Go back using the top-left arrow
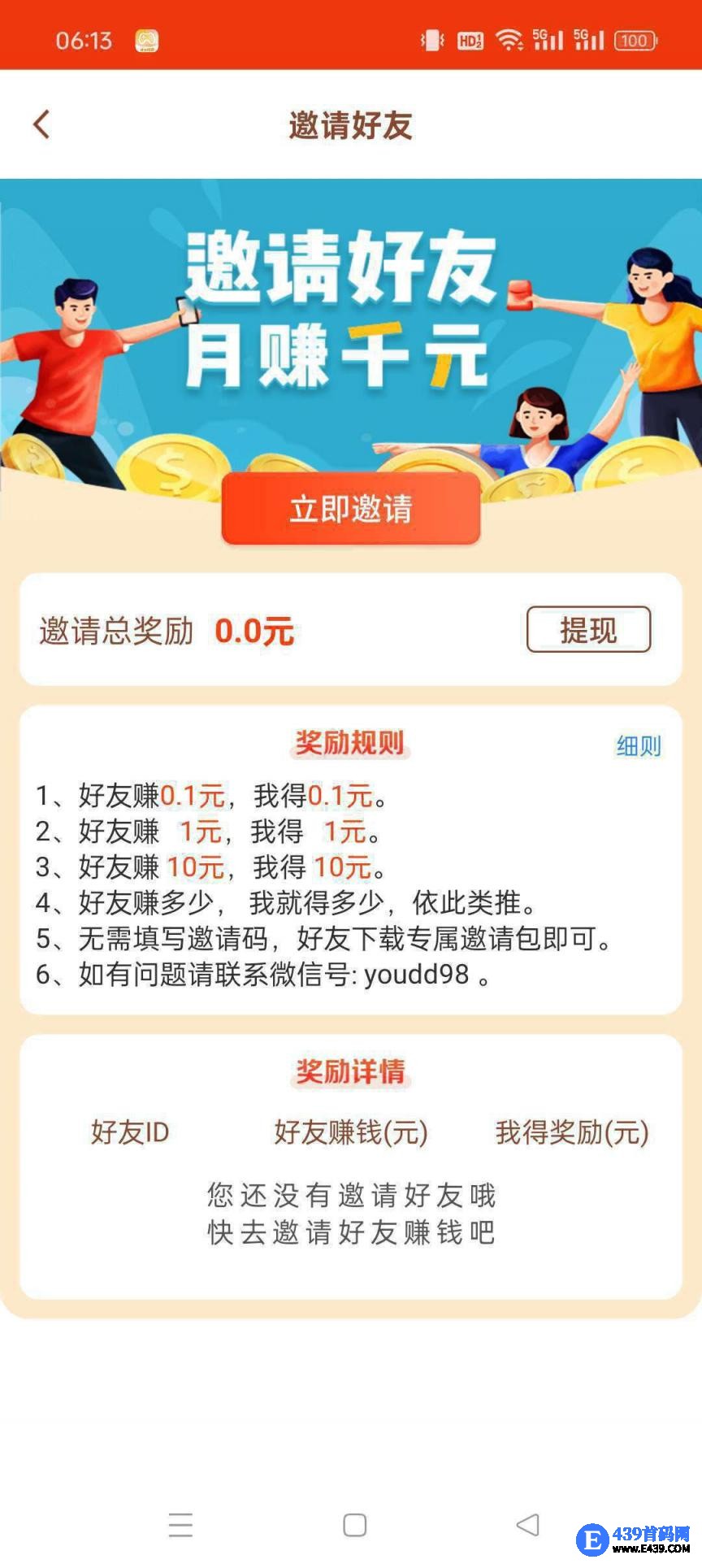 click(41, 124)
